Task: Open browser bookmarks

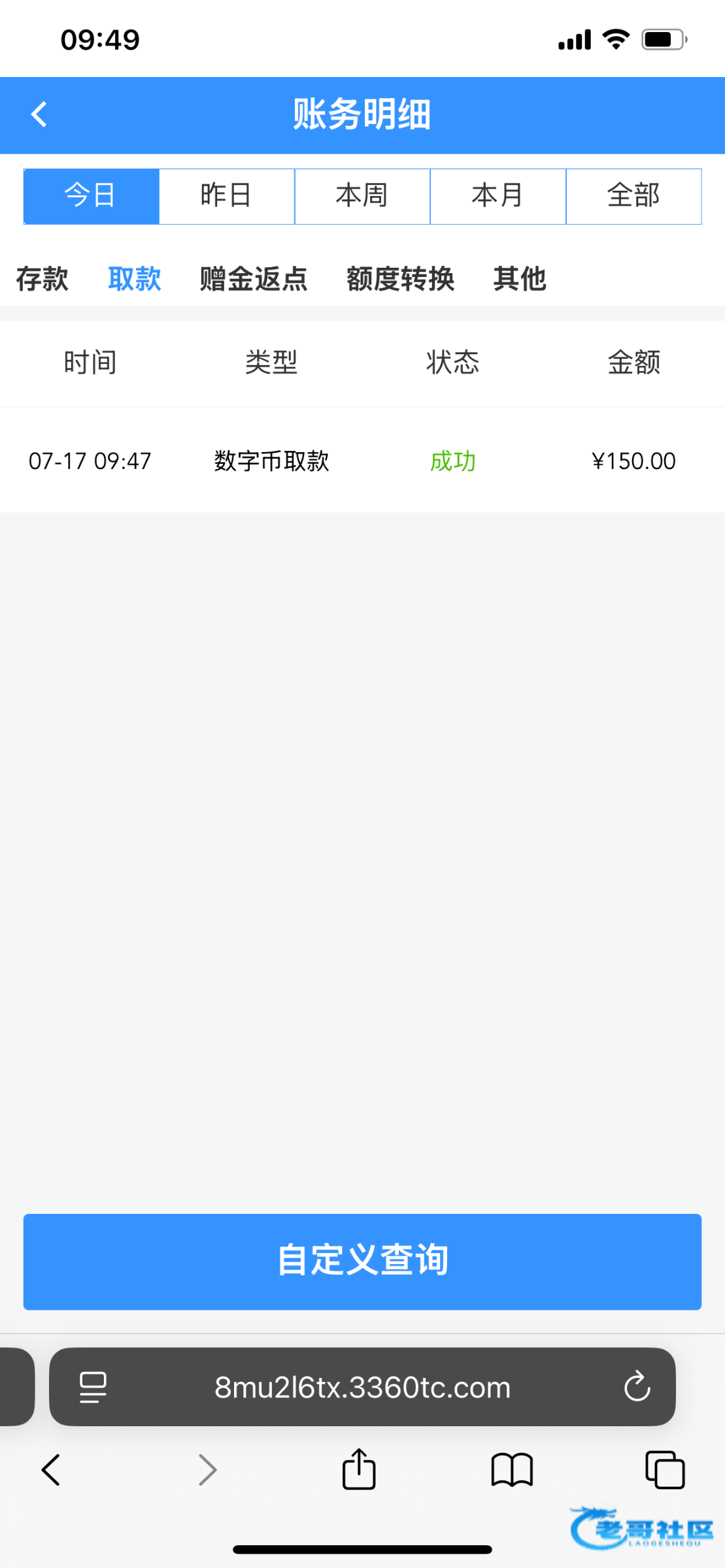Action: (513, 1471)
